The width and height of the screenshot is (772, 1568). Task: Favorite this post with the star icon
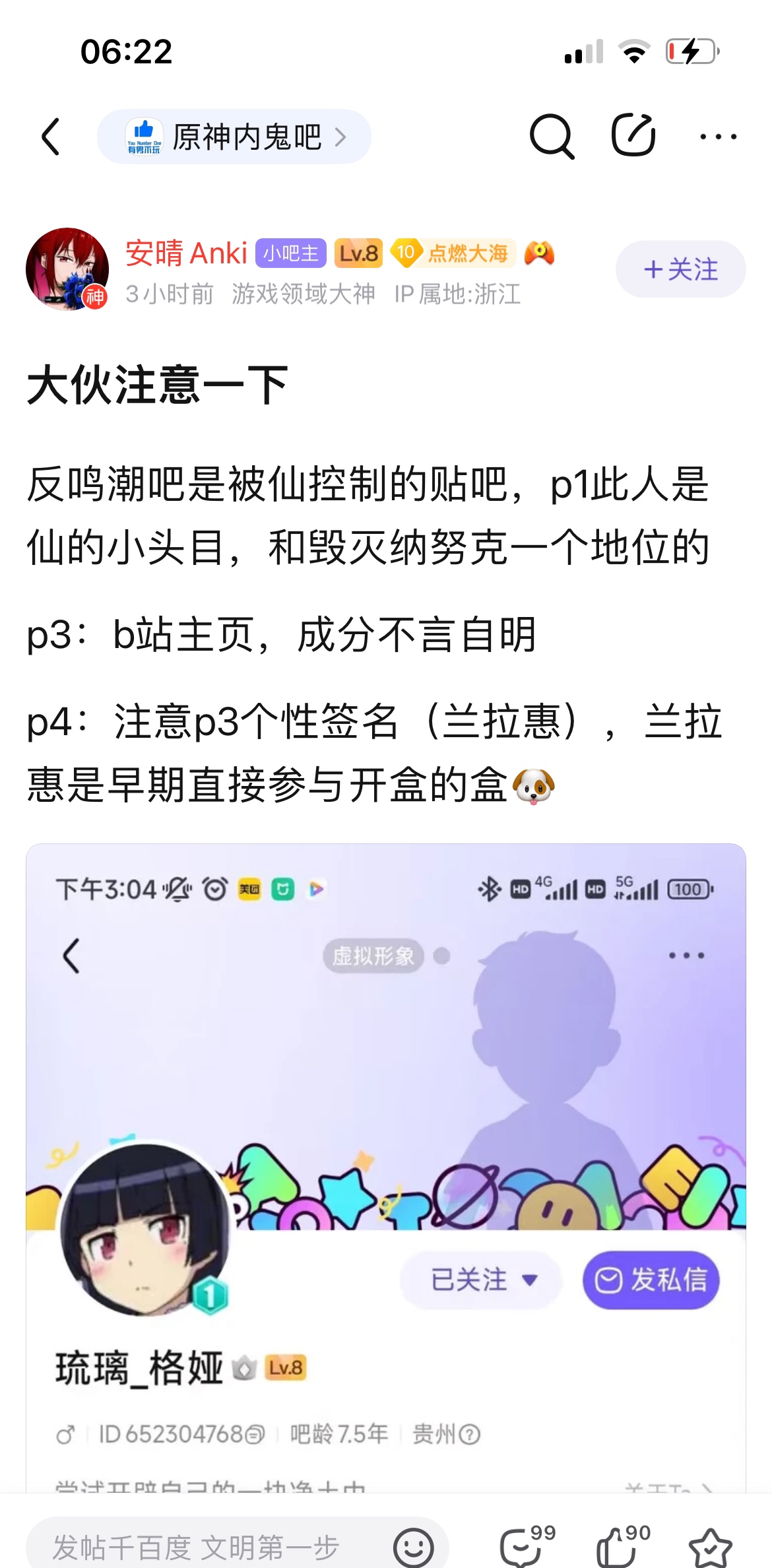point(710,1547)
